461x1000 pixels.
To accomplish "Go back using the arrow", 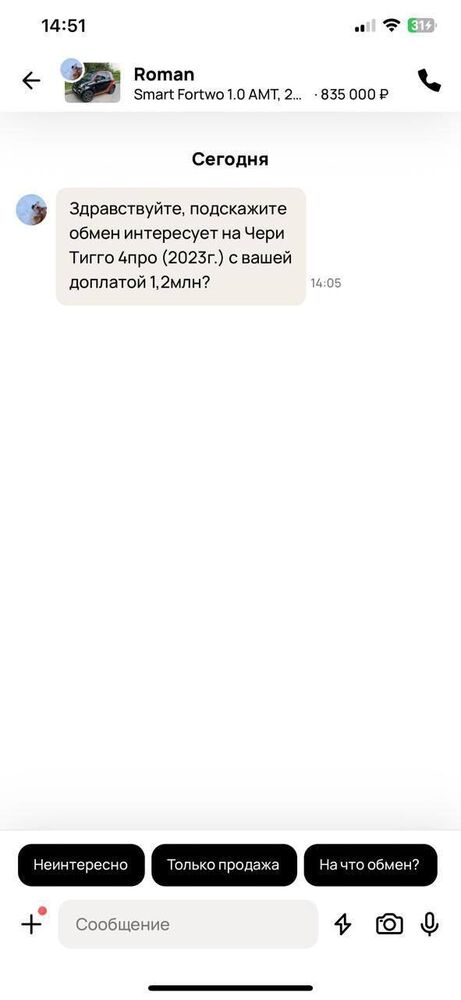I will (31, 81).
